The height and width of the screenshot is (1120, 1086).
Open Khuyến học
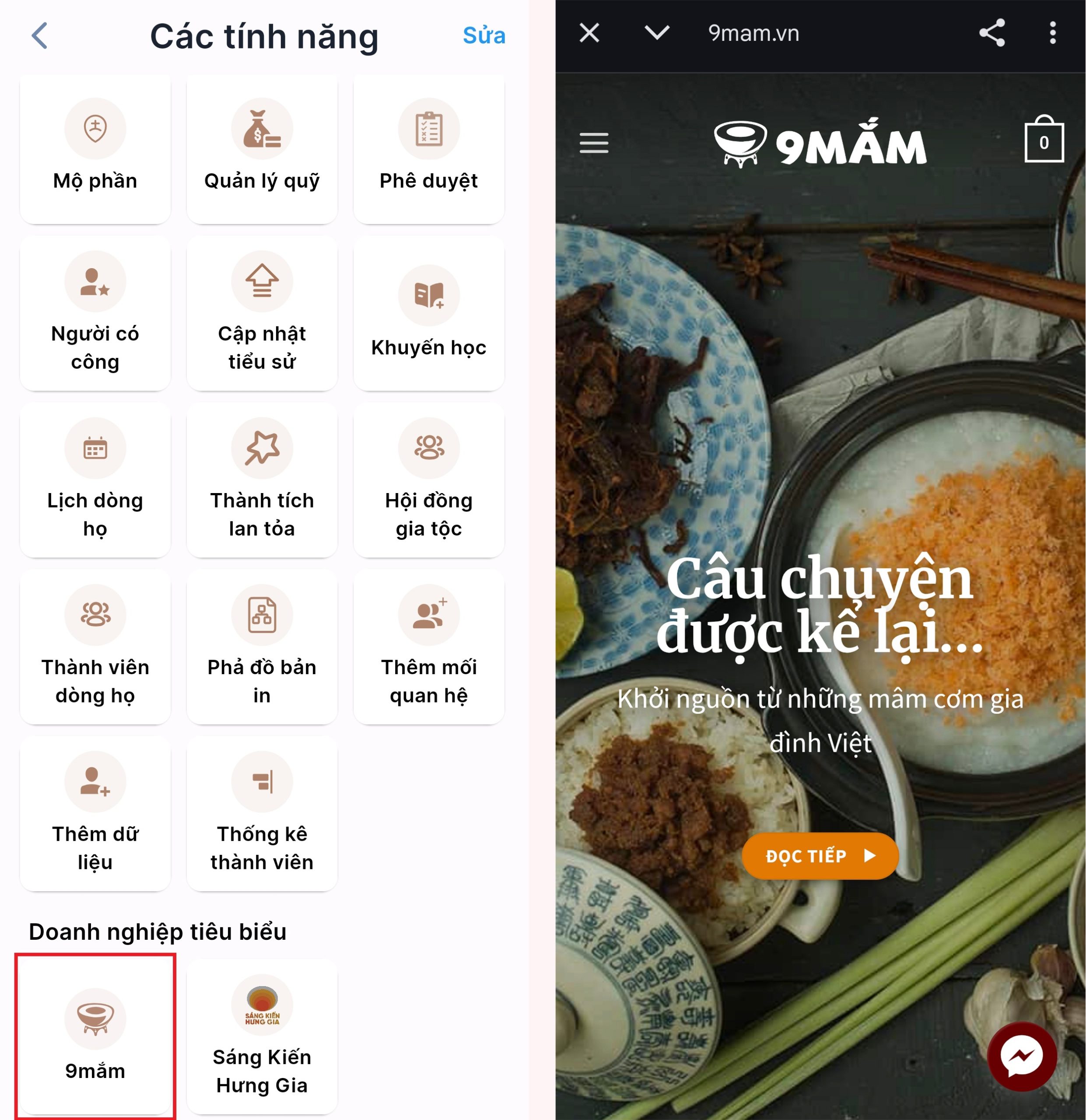click(x=429, y=313)
